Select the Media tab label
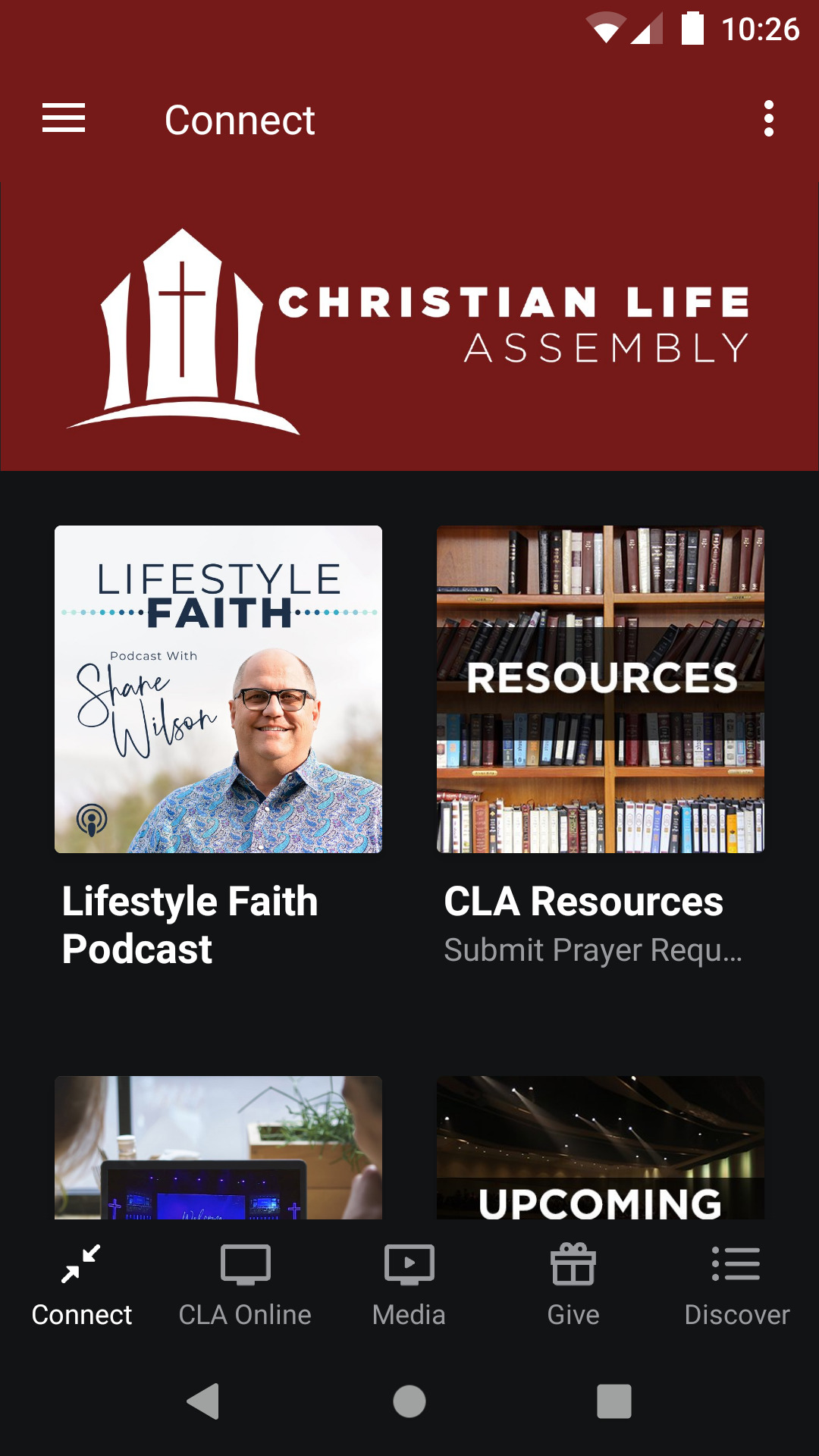Viewport: 819px width, 1456px height. point(408,1314)
